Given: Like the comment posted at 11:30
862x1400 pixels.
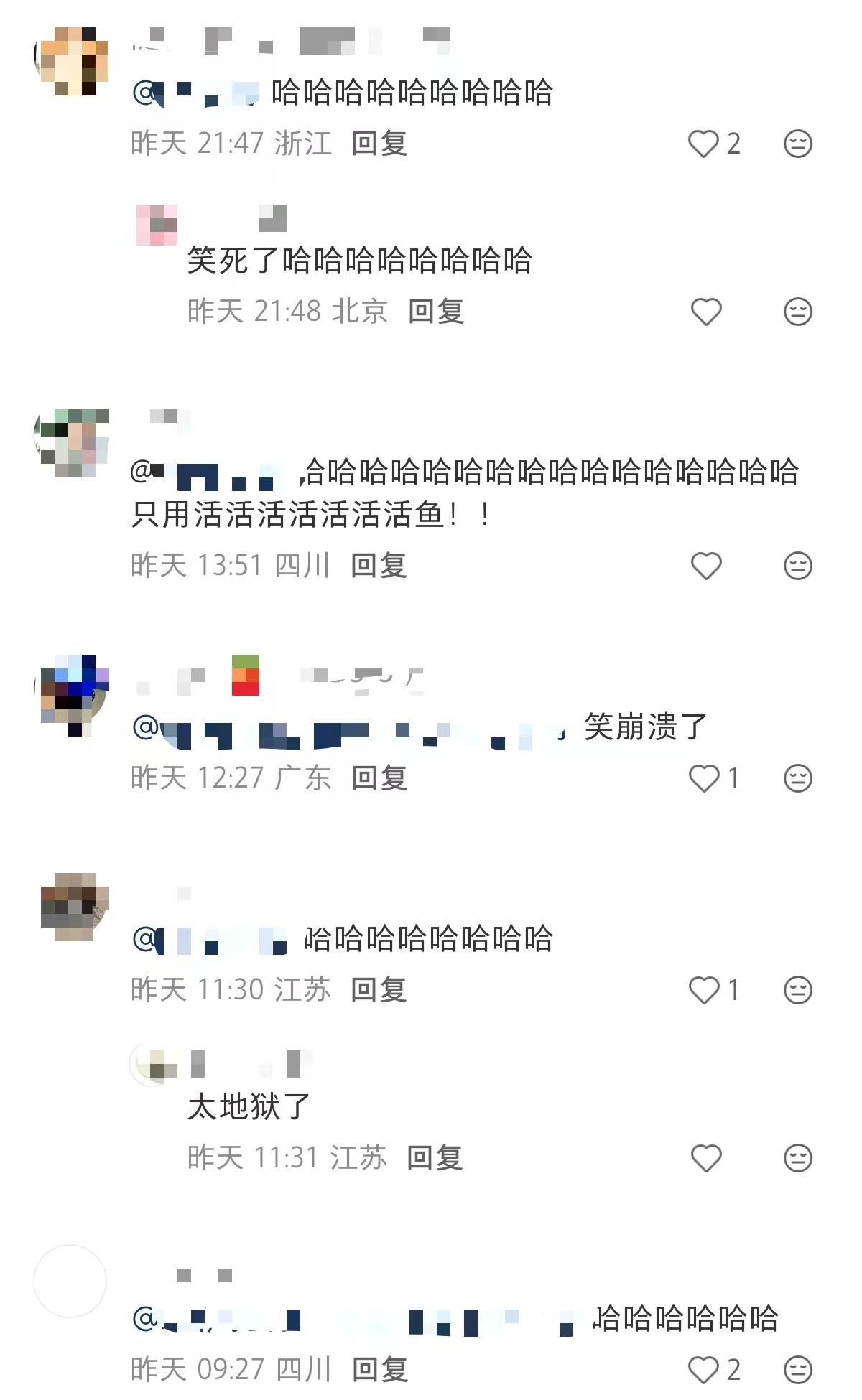Looking at the screenshot, I should click(x=704, y=990).
